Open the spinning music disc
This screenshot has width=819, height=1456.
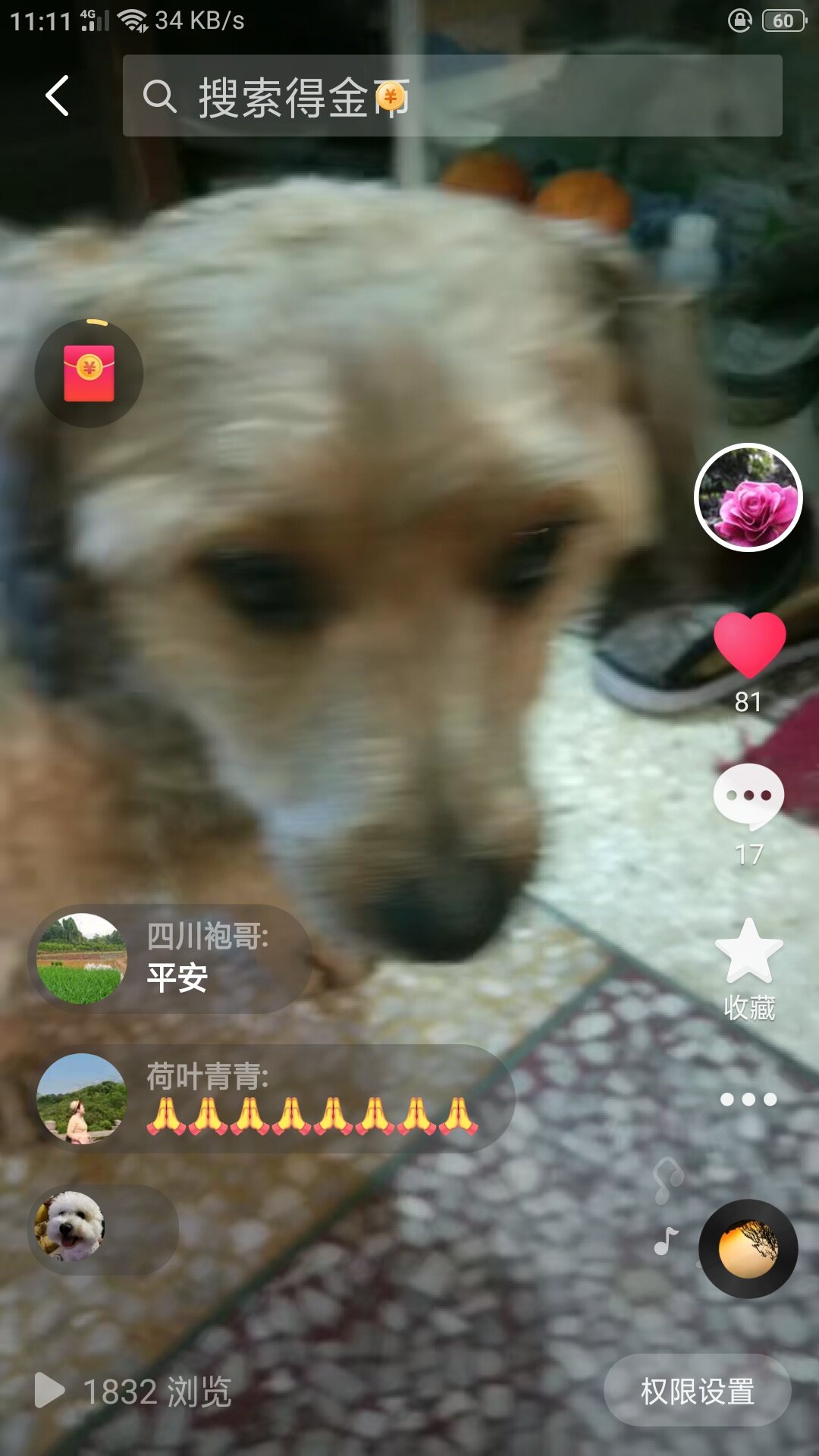pos(748,1248)
